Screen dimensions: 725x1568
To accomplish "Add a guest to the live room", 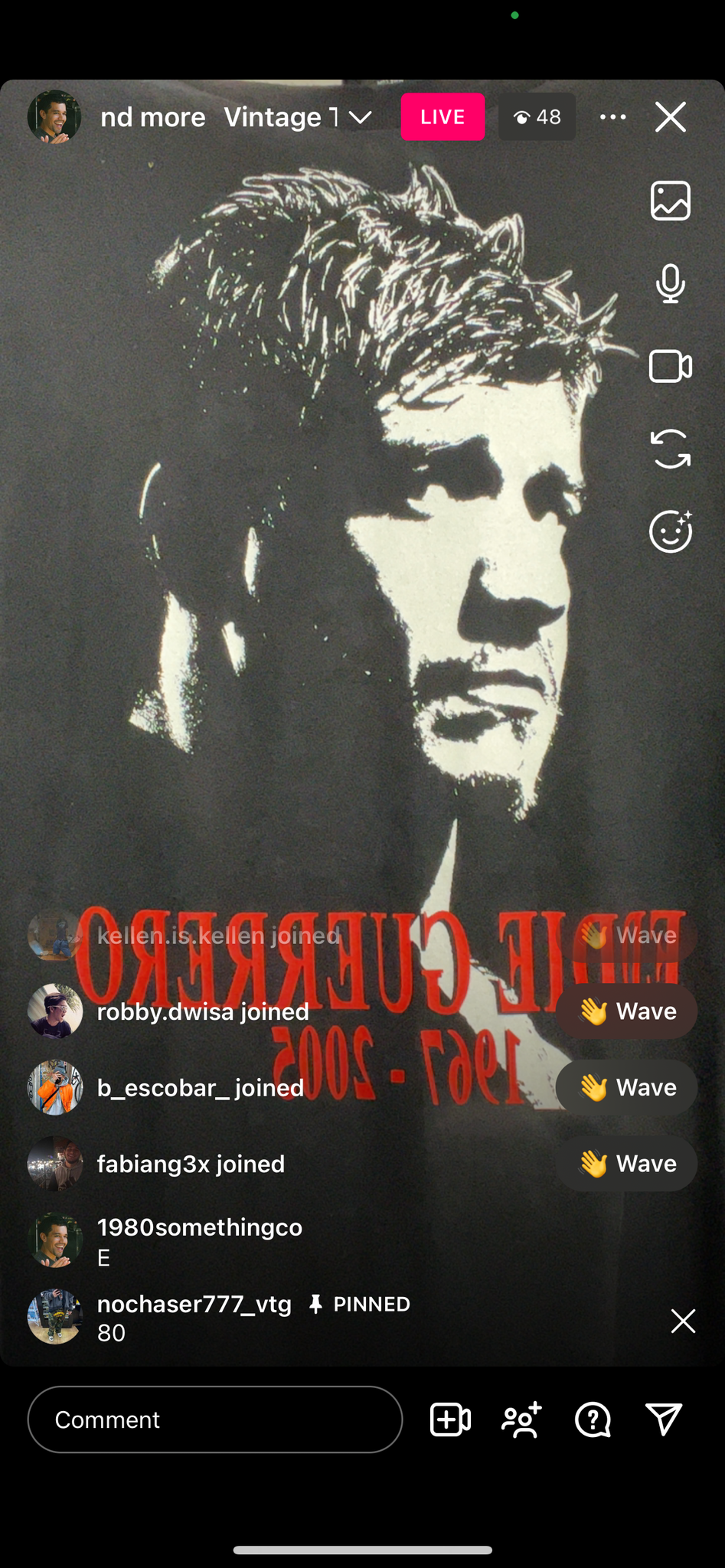I will [x=450, y=1419].
